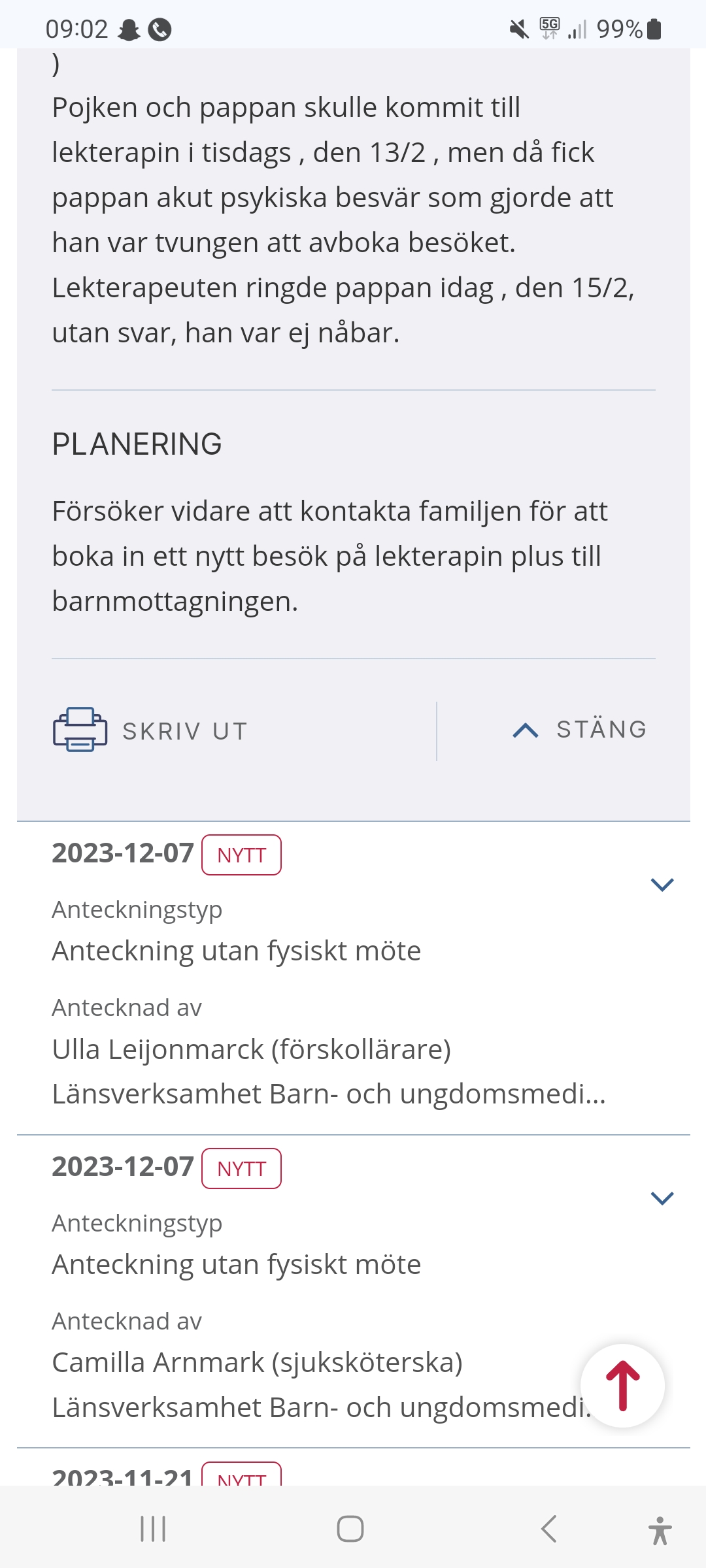Tap Skriv ut to print the note
This screenshot has width=706, height=1568.
pos(152,730)
